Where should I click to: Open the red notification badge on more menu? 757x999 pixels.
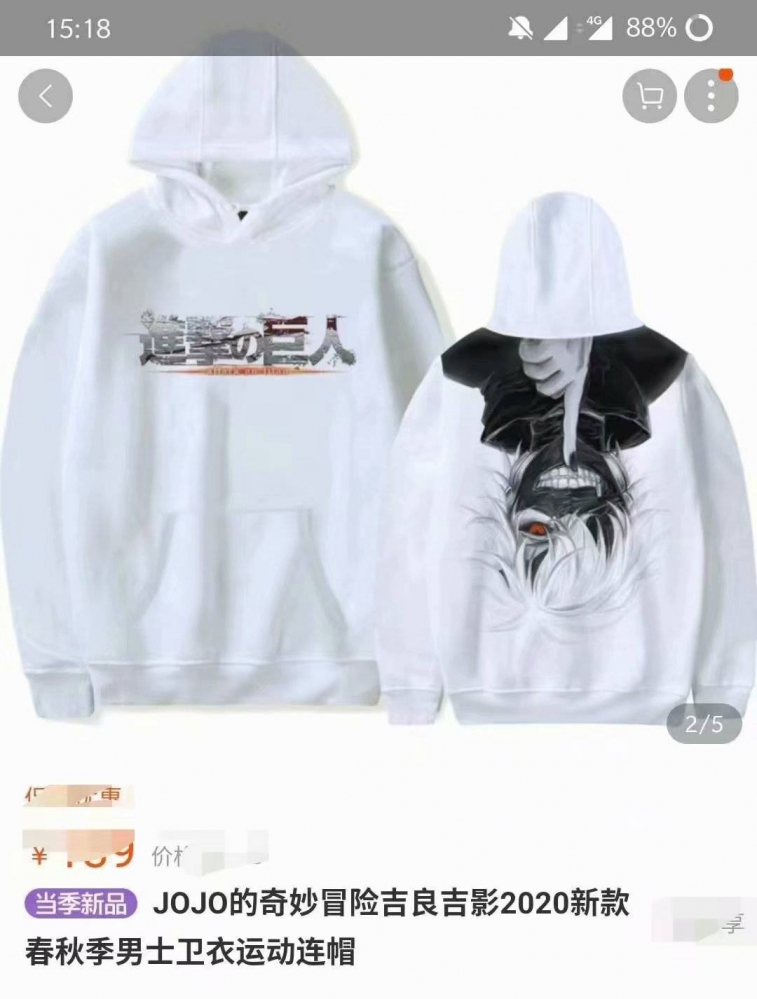click(x=728, y=74)
